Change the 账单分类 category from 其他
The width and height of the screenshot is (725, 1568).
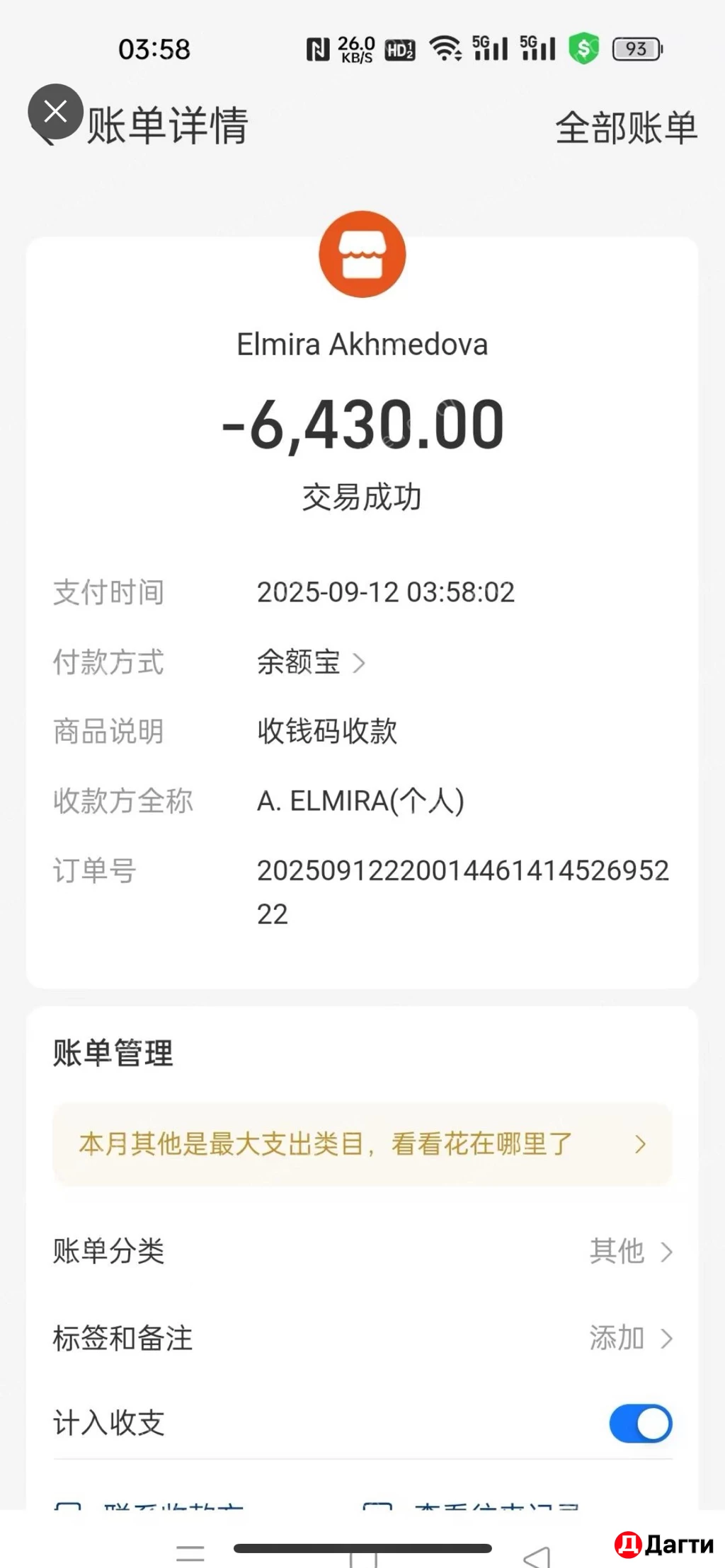(x=630, y=1251)
